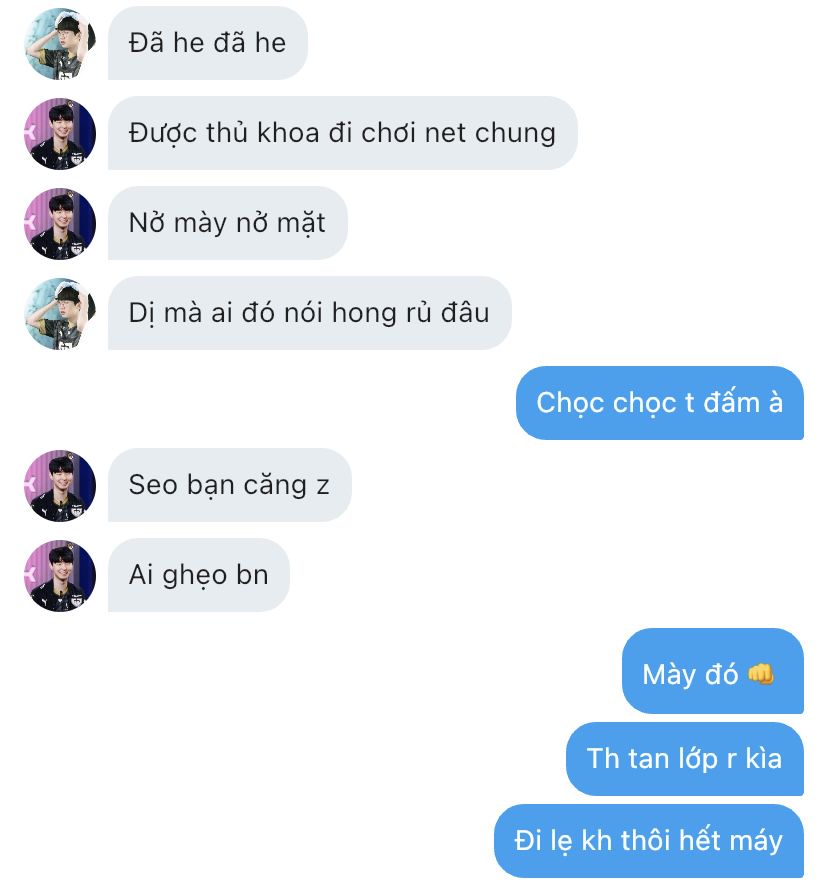This screenshot has height=886, width=828.
Task: Open sender avatar beside "Đã he đã he"
Action: 60,43
